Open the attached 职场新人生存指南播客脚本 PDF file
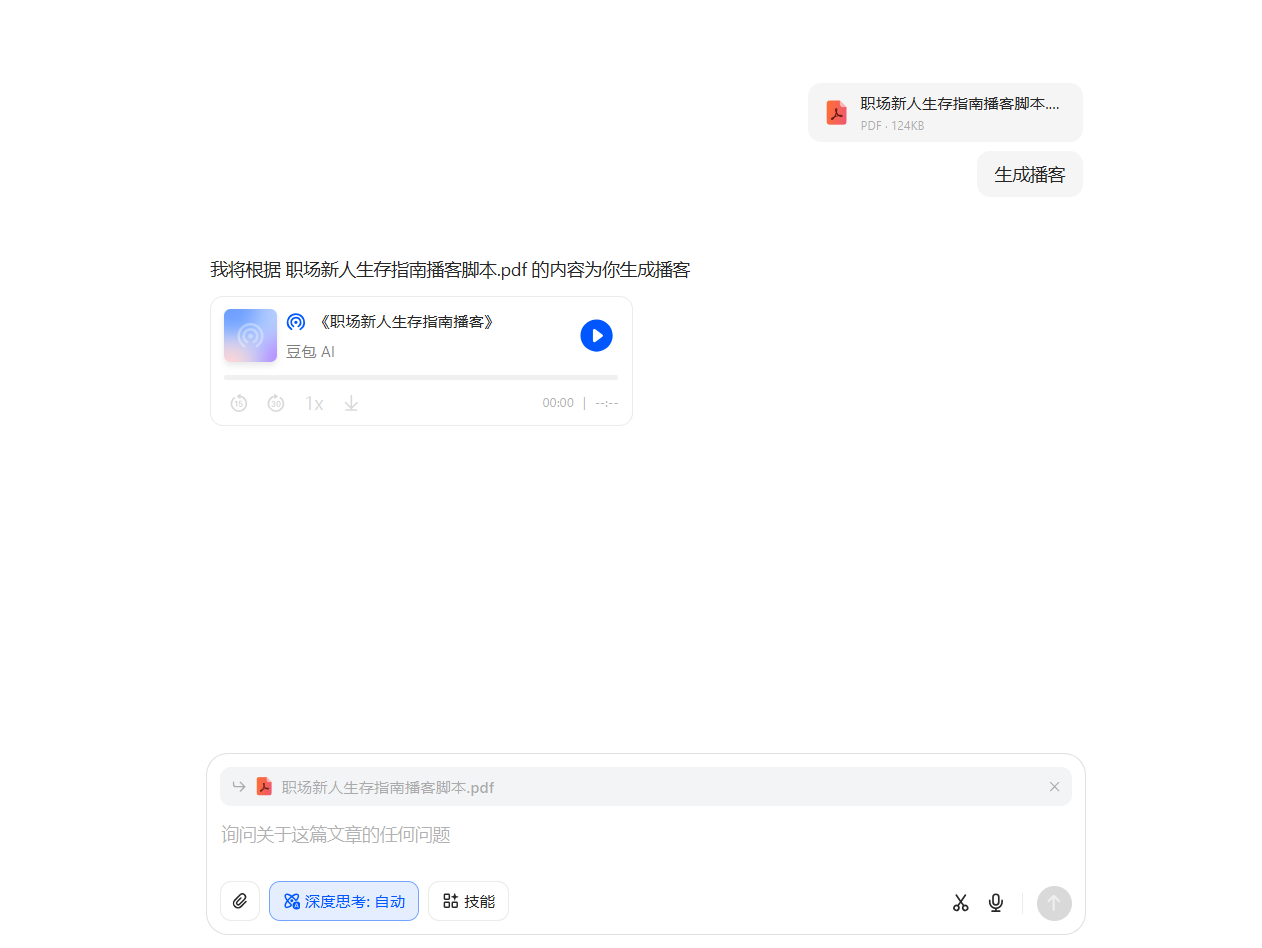1262x948 pixels. (945, 112)
